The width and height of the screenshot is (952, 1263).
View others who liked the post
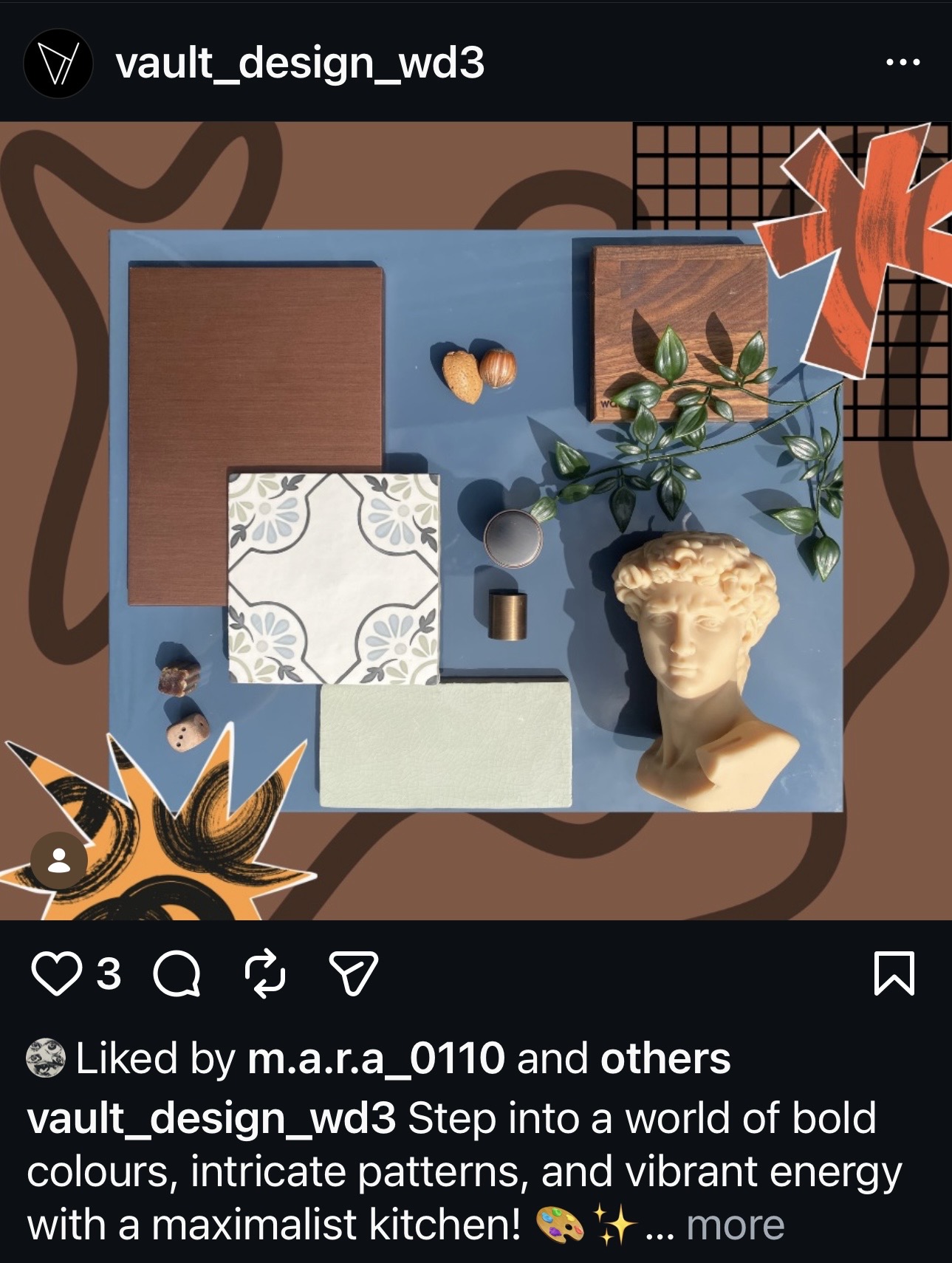[x=665, y=1058]
